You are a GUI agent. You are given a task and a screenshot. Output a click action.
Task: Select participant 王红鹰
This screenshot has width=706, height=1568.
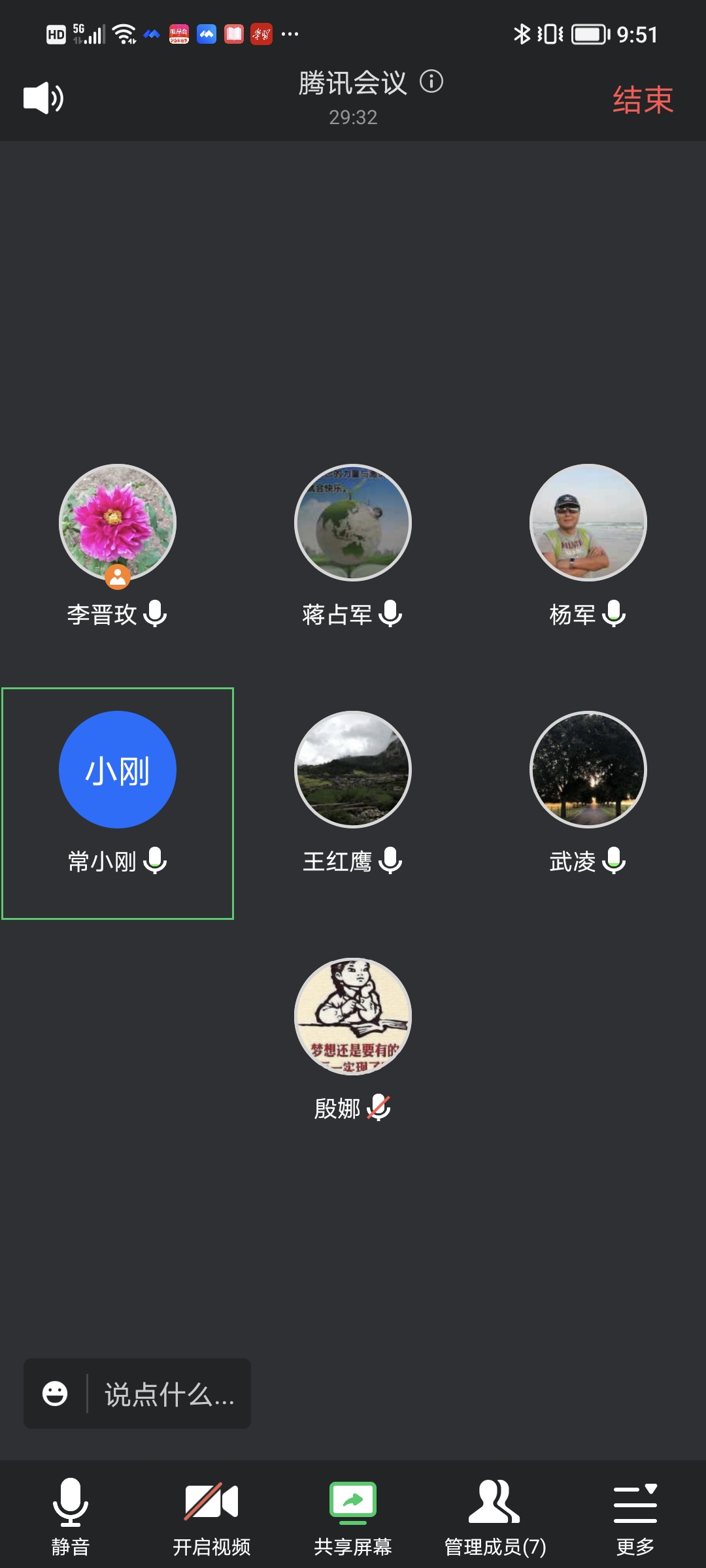point(353,770)
